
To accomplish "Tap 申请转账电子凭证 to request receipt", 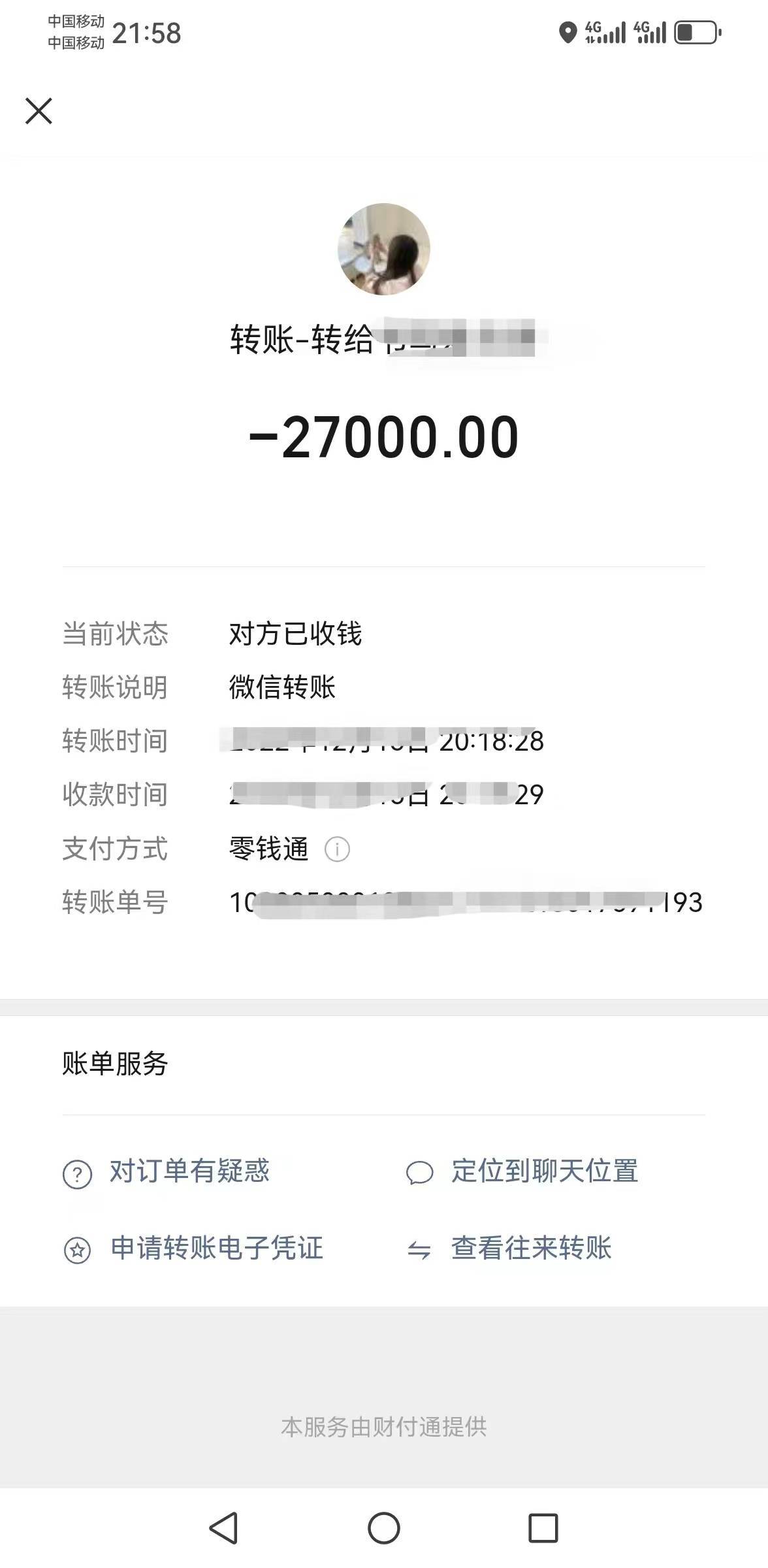I will pyautogui.click(x=217, y=1248).
